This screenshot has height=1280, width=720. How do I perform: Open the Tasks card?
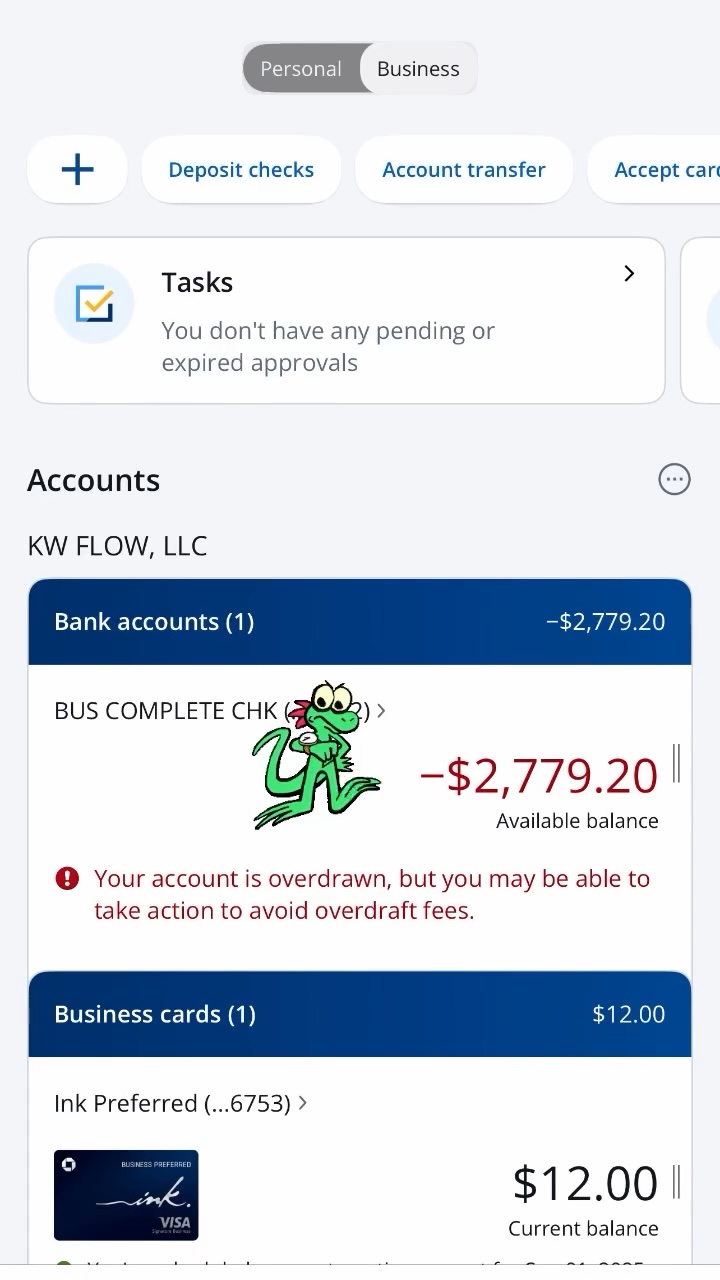(x=346, y=321)
